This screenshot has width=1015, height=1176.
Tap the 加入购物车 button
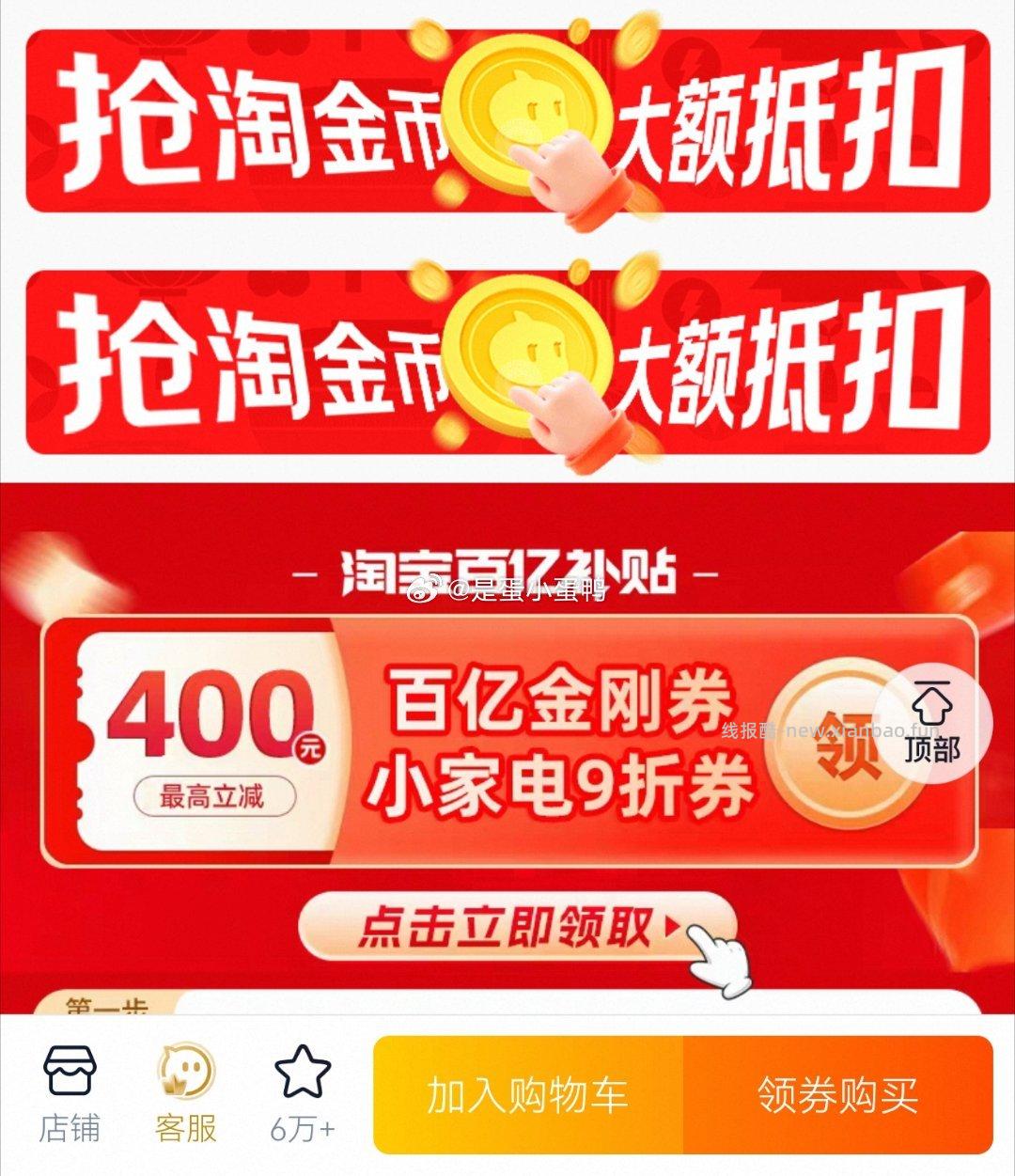[531, 1093]
